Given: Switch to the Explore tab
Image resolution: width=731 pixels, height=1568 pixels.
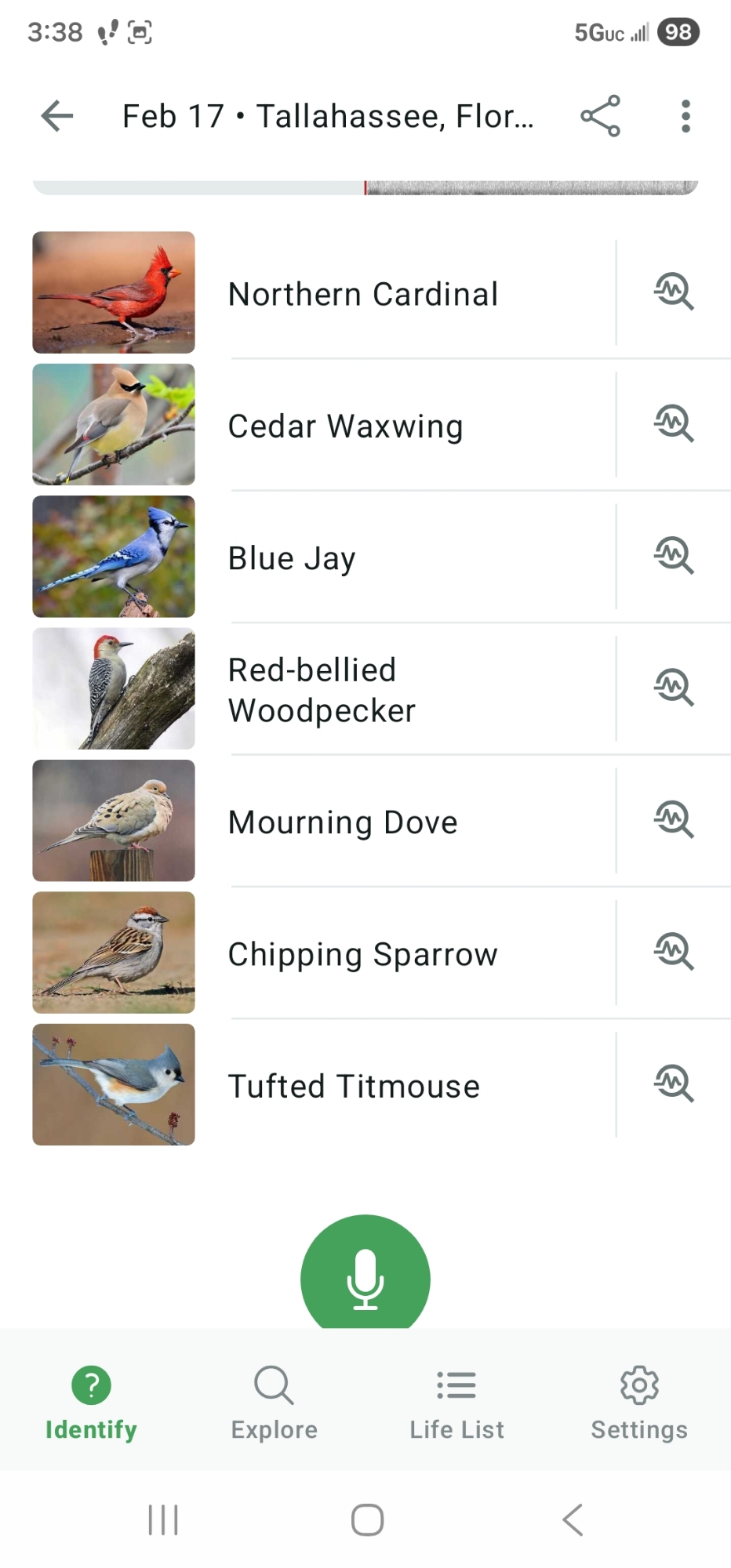Looking at the screenshot, I should coord(274,1403).
